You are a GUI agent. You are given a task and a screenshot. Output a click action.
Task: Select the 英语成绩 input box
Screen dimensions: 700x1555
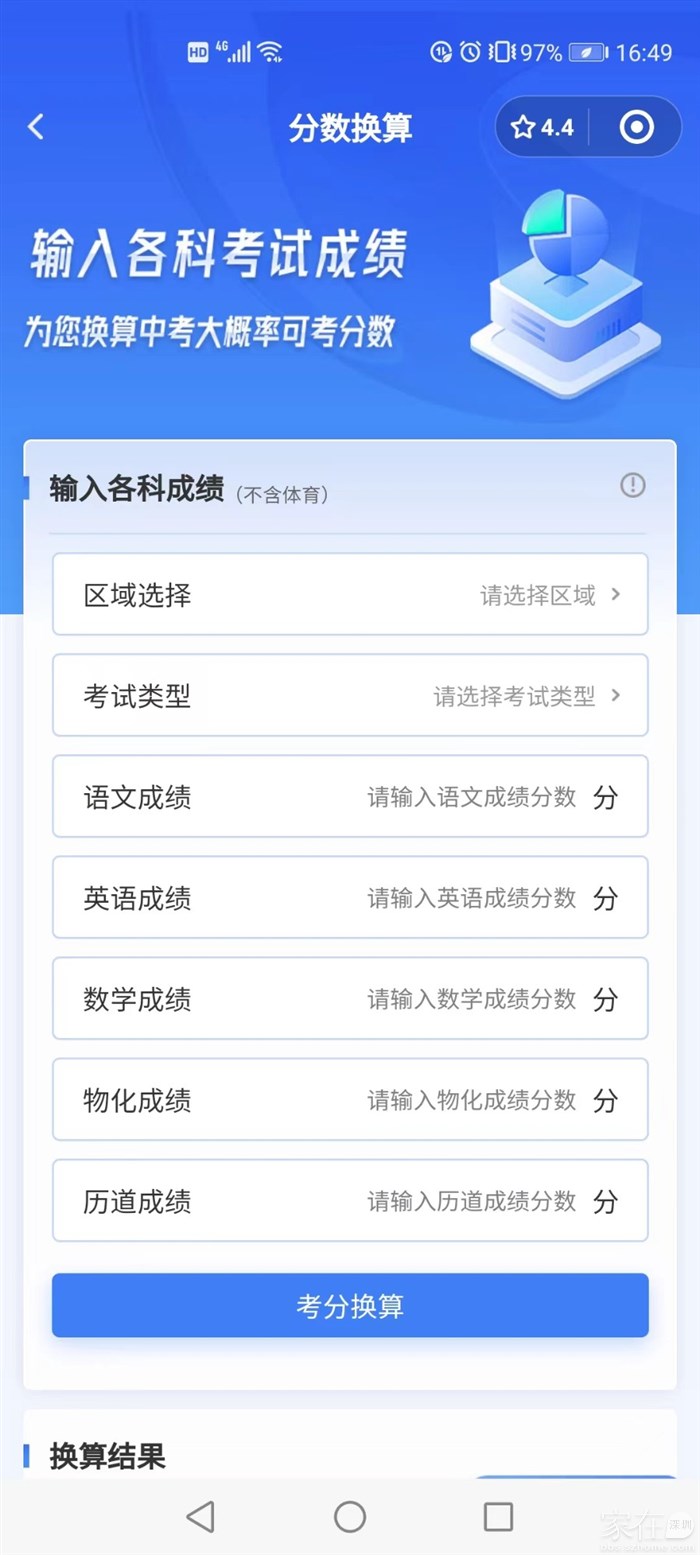point(470,898)
